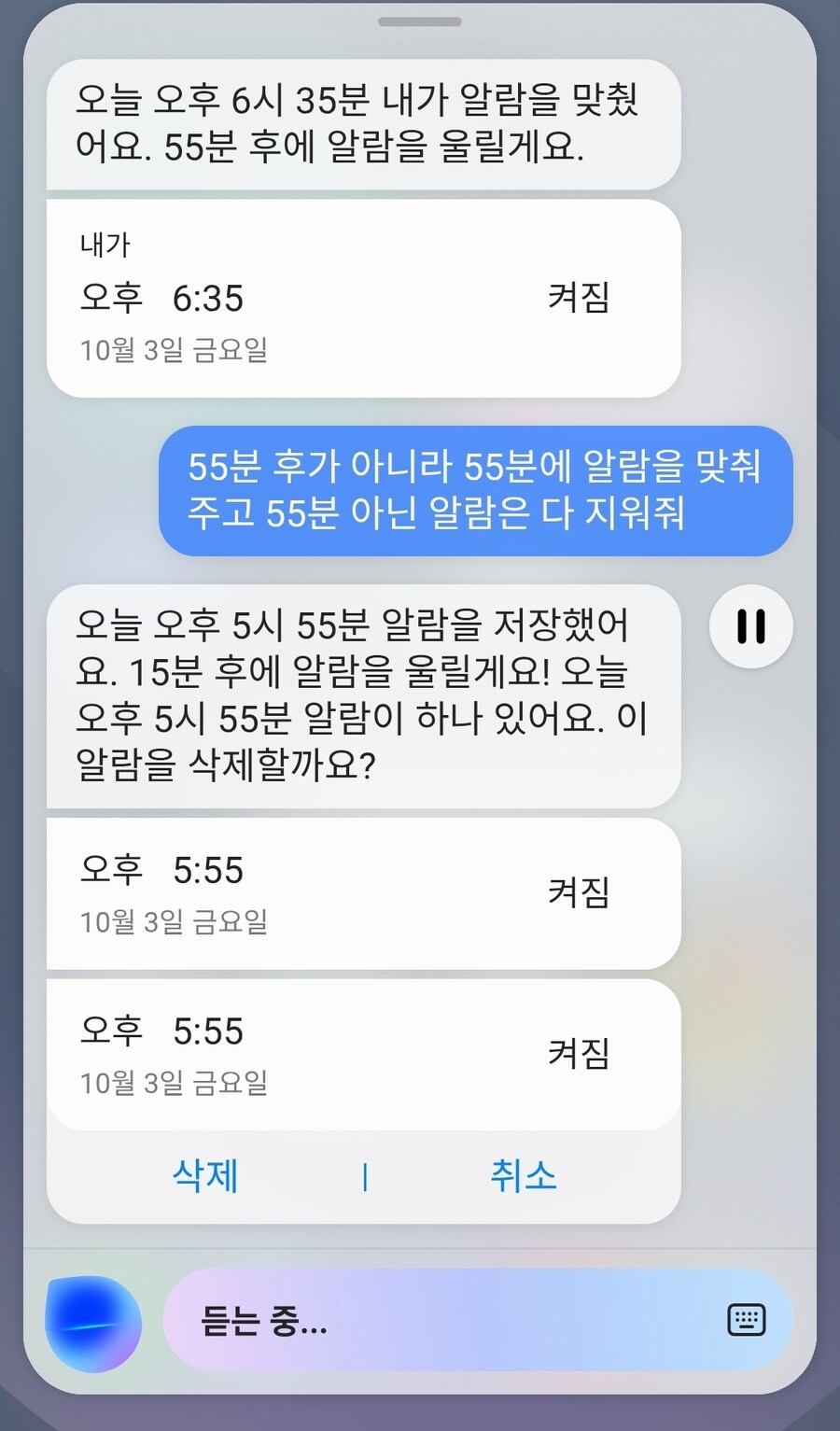
Task: Open the keyboard input icon
Action: [746, 1320]
